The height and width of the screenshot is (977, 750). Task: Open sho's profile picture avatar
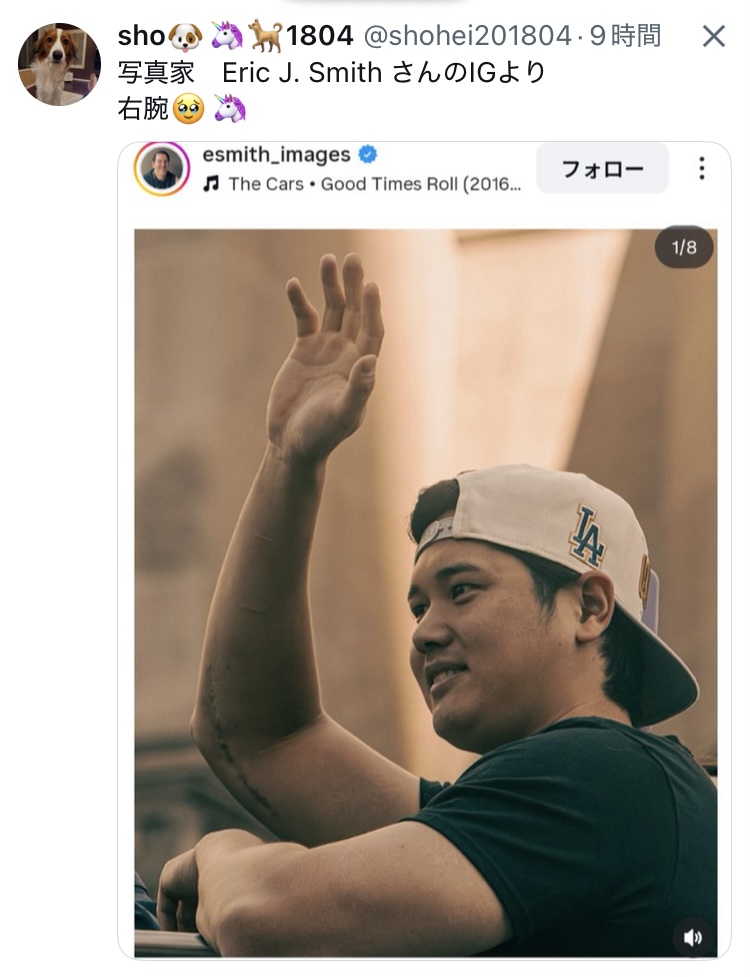59,64
